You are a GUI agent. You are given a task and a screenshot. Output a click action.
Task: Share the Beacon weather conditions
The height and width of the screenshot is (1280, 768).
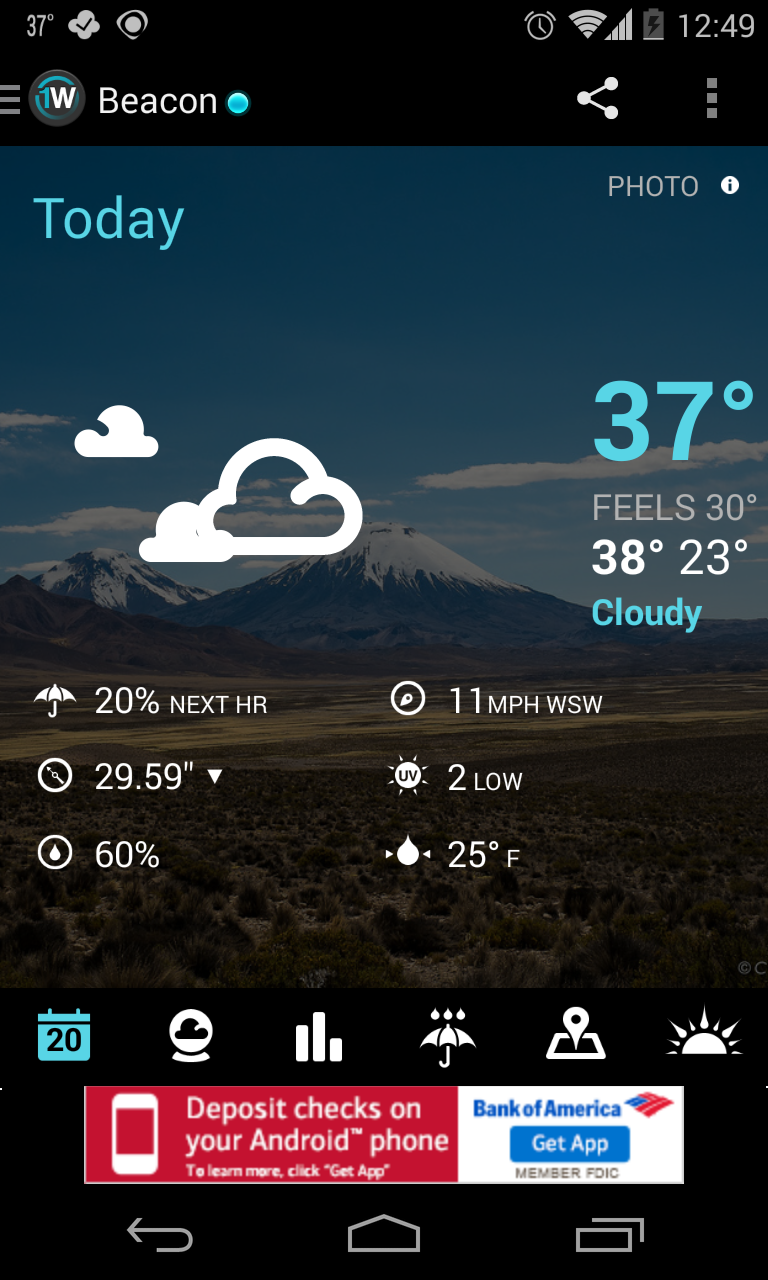(x=597, y=99)
